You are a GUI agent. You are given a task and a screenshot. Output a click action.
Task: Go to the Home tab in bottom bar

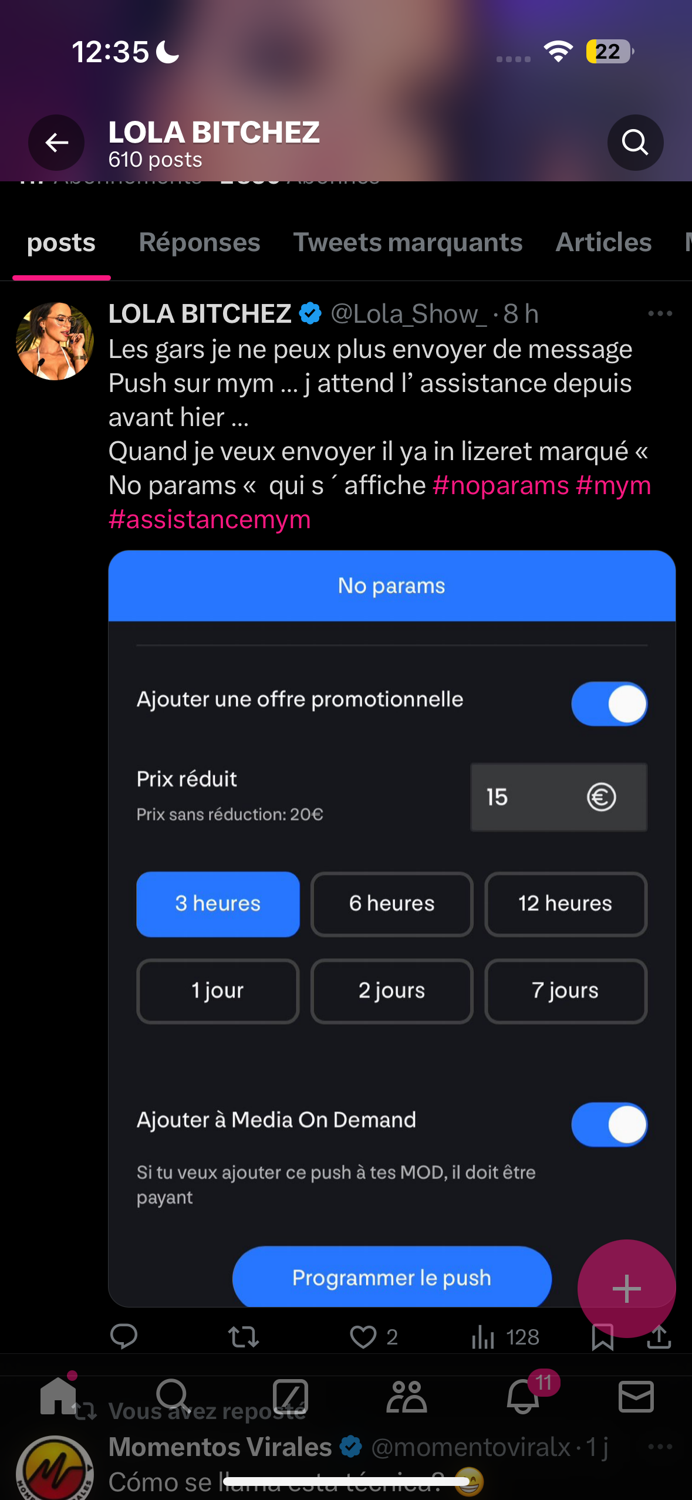pyautogui.click(x=58, y=1396)
